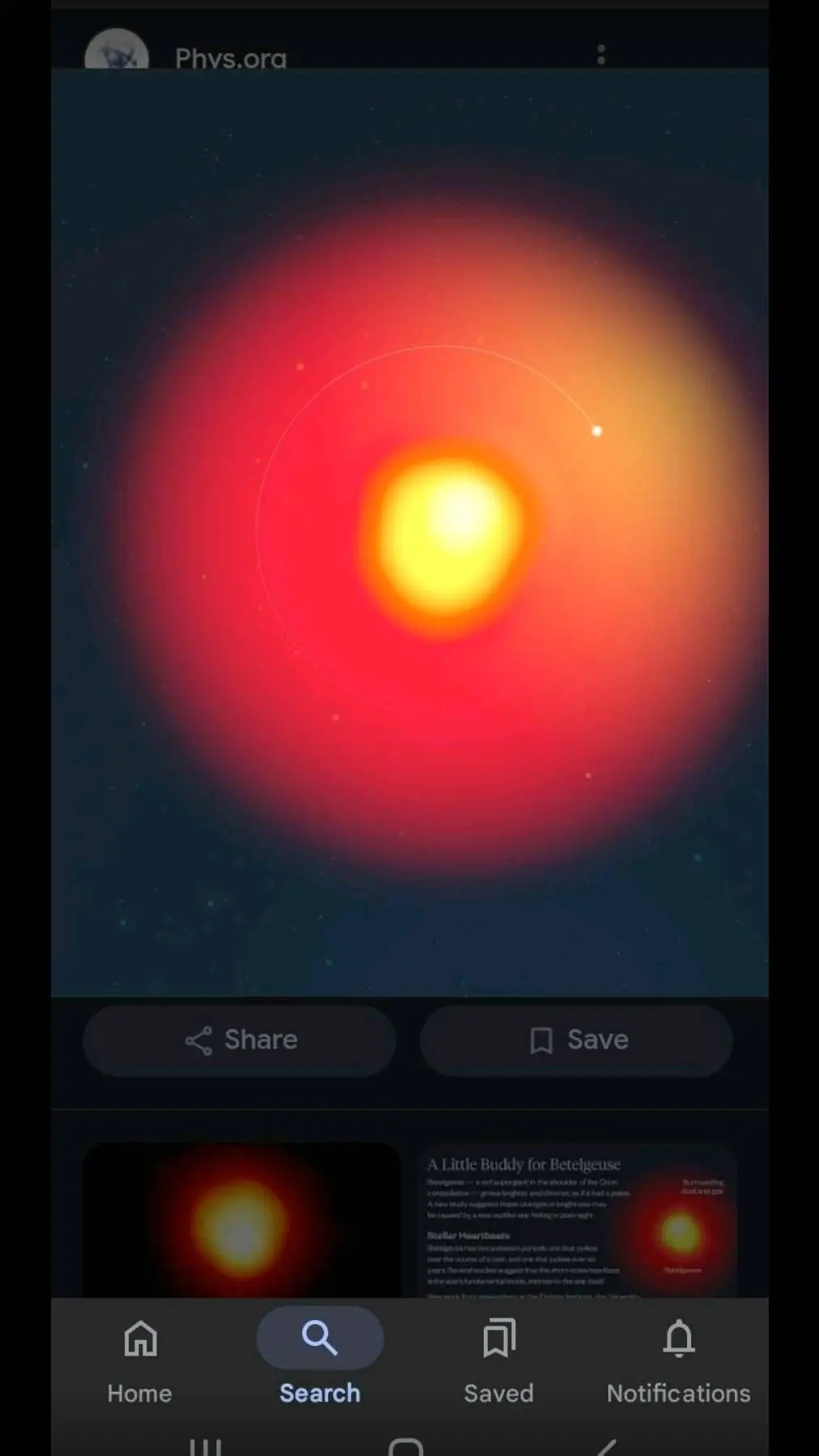The width and height of the screenshot is (819, 1456).
Task: Tap the system back button
Action: 606,1447
